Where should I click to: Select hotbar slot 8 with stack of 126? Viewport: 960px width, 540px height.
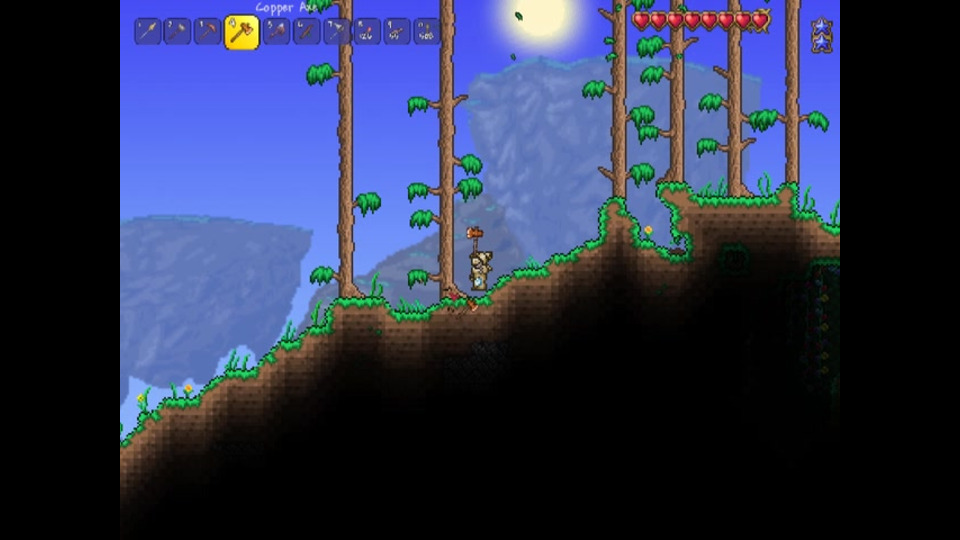[x=366, y=32]
